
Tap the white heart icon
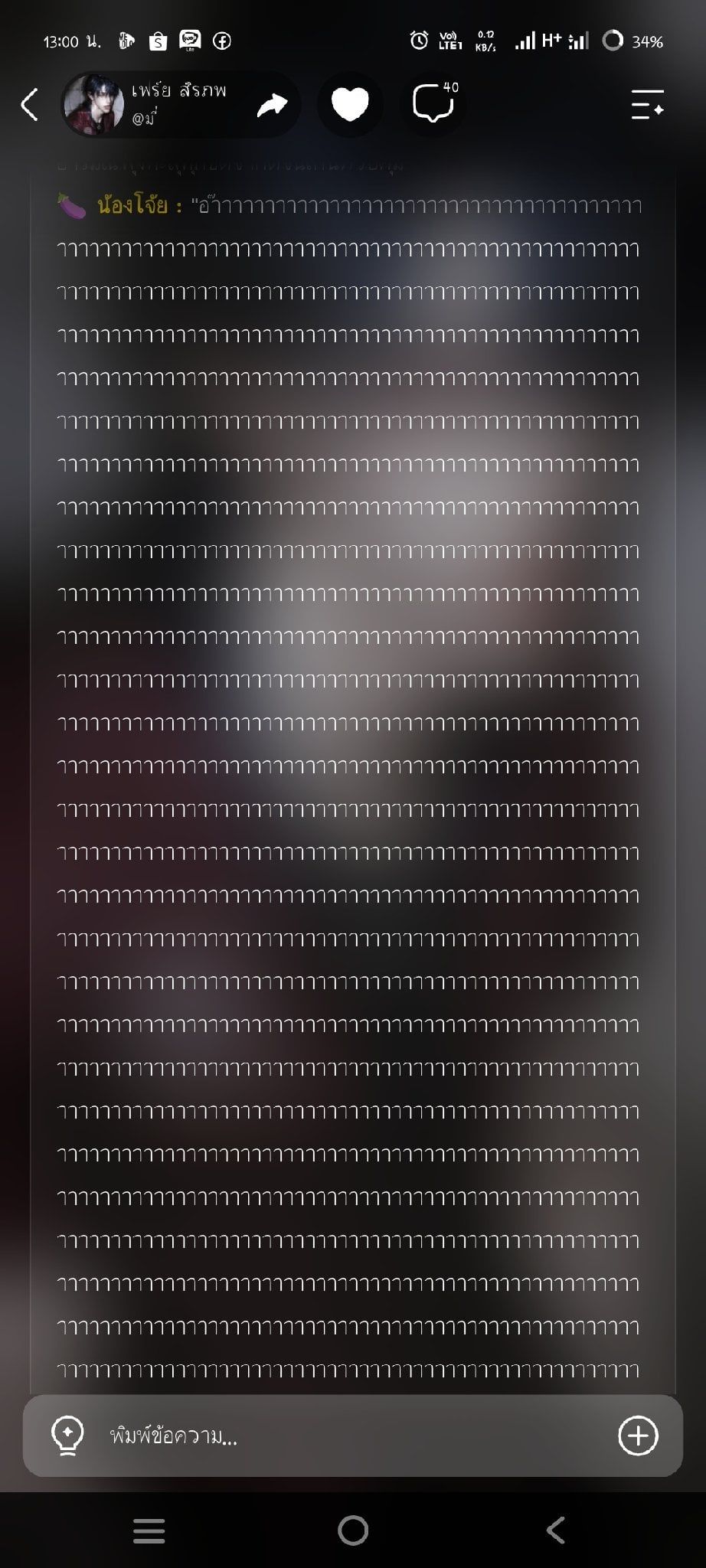(350, 105)
